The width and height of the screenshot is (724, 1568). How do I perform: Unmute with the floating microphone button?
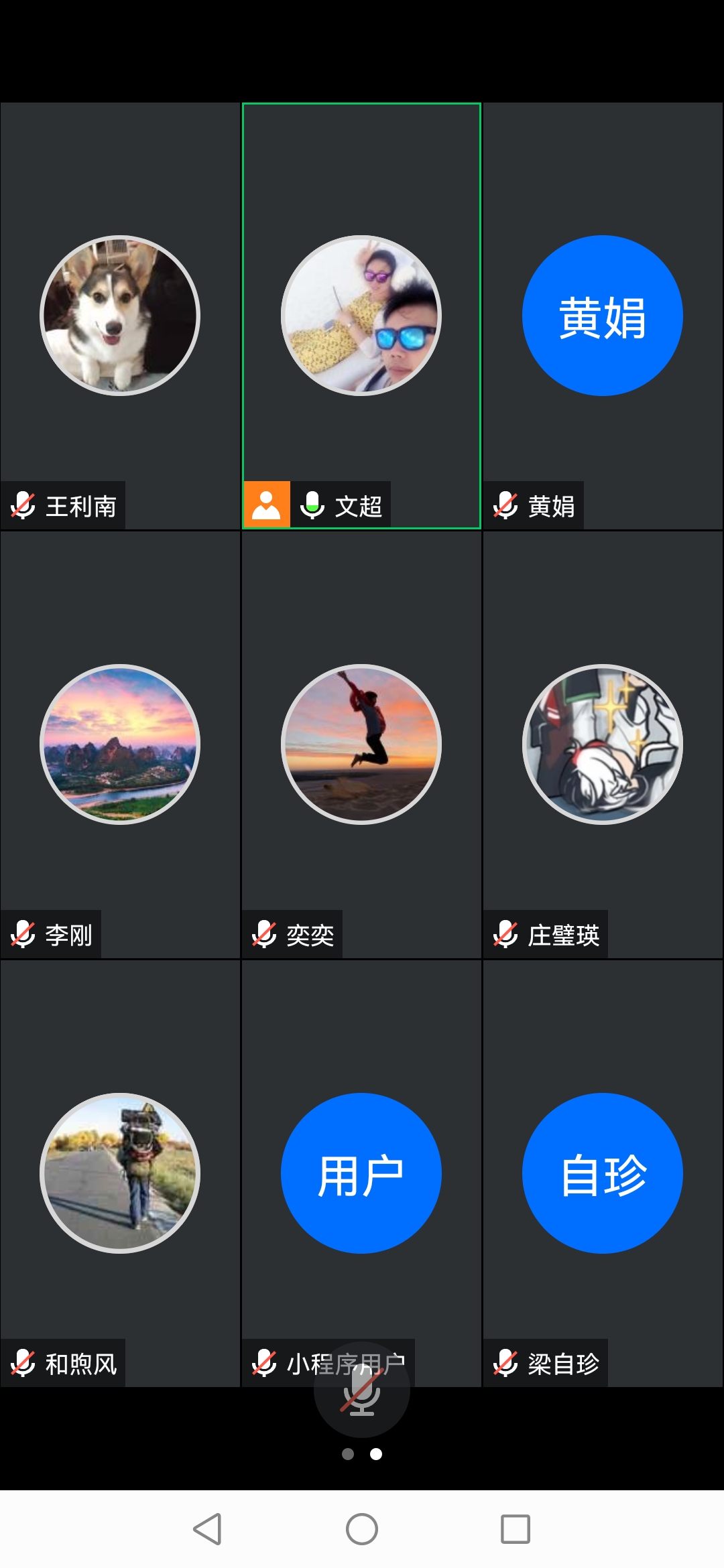362,1391
